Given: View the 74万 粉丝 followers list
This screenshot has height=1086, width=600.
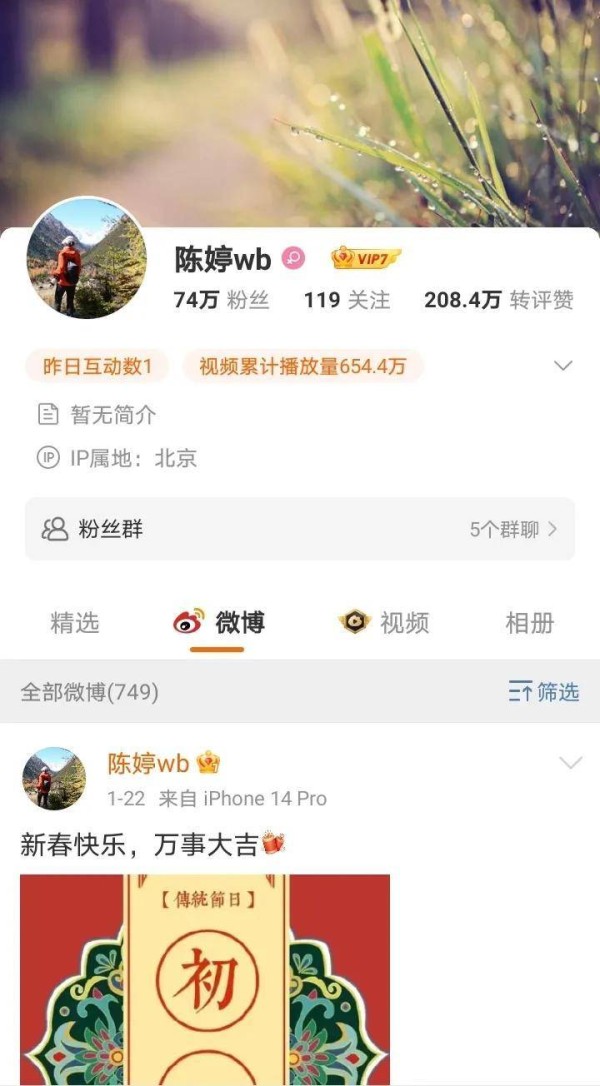Looking at the screenshot, I should coord(221,300).
